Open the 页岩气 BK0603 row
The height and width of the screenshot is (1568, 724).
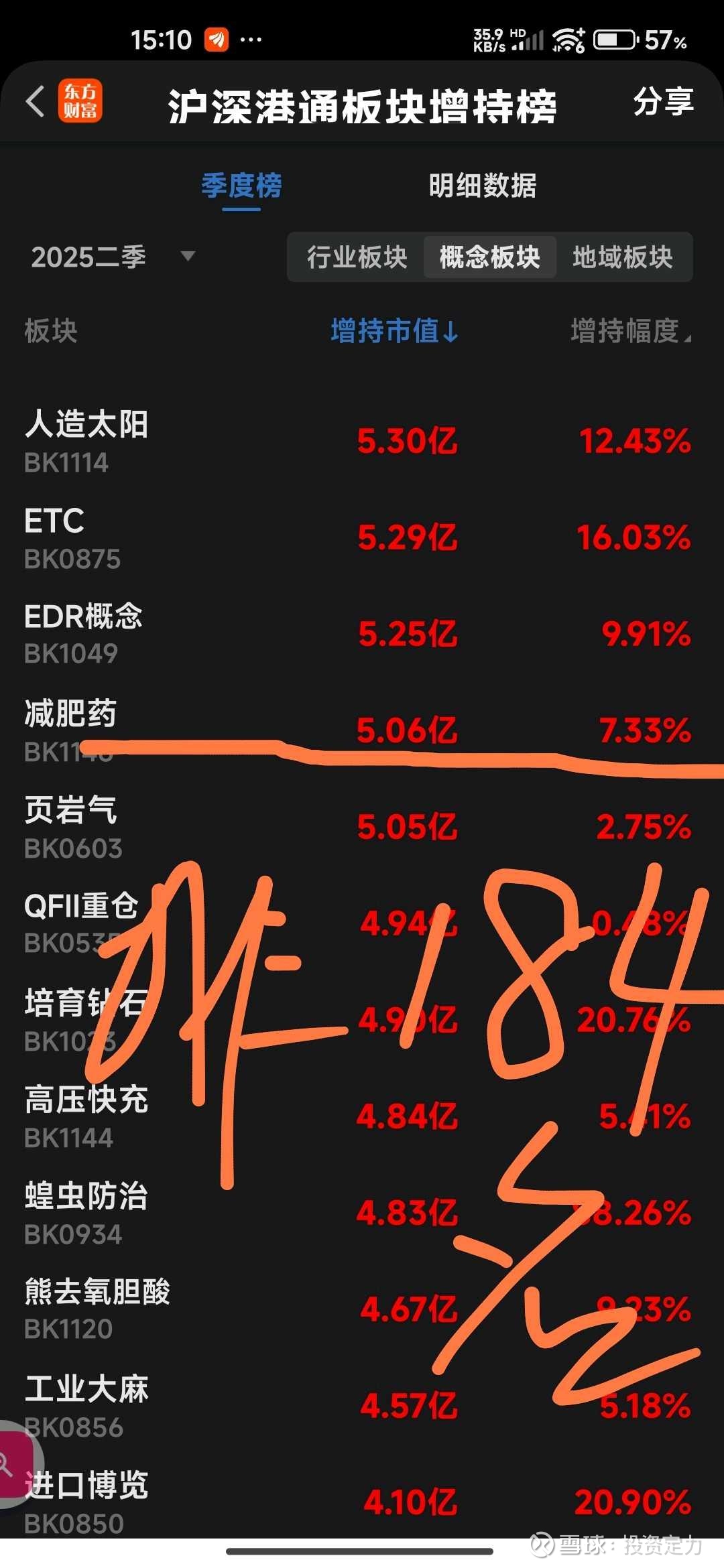(362, 828)
